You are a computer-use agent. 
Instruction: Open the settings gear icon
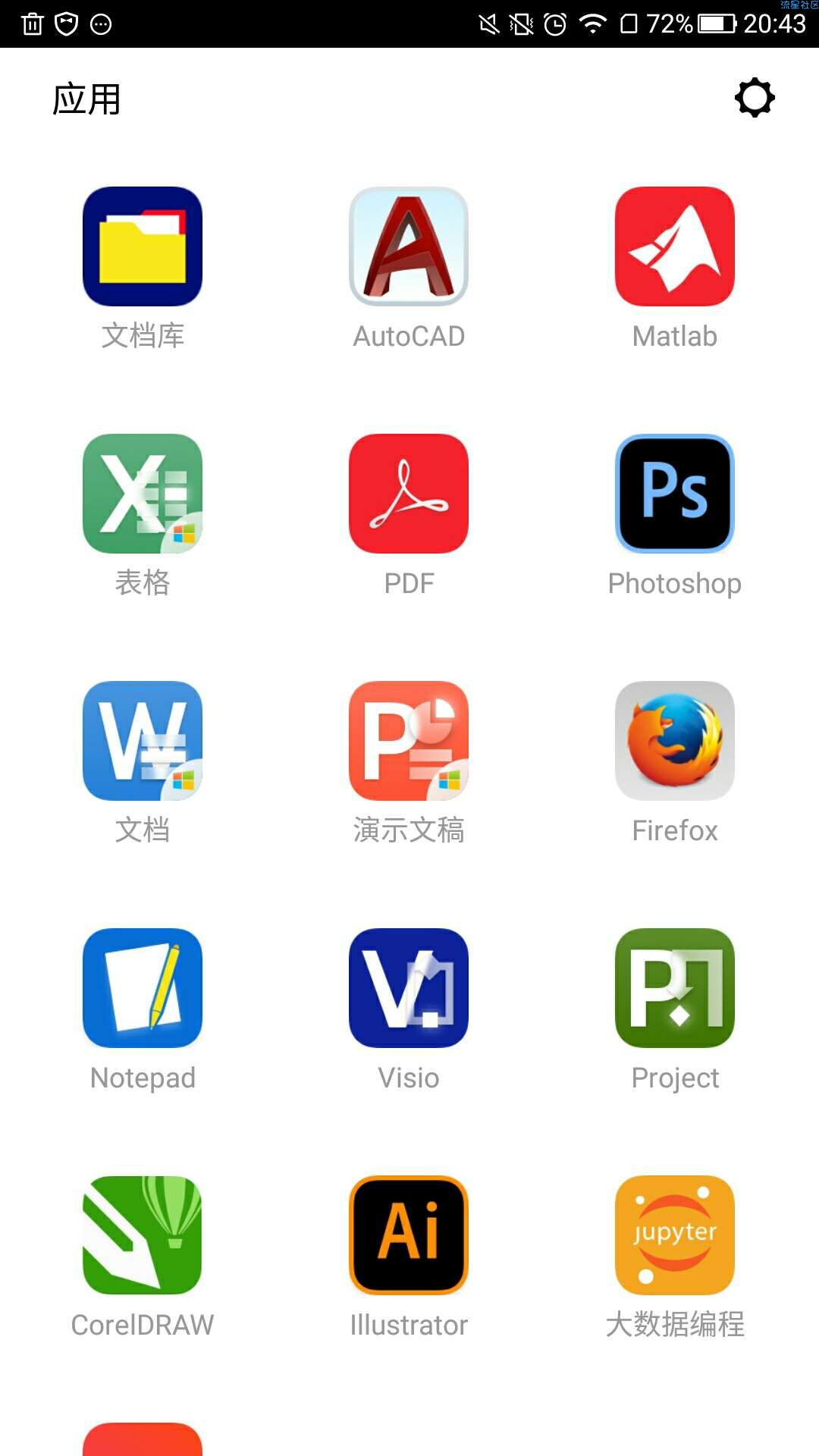coord(755,98)
